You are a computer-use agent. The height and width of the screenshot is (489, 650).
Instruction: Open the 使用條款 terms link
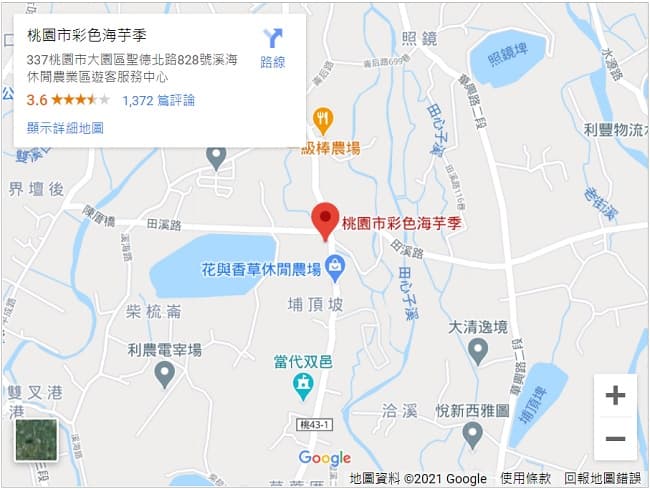[525, 479]
